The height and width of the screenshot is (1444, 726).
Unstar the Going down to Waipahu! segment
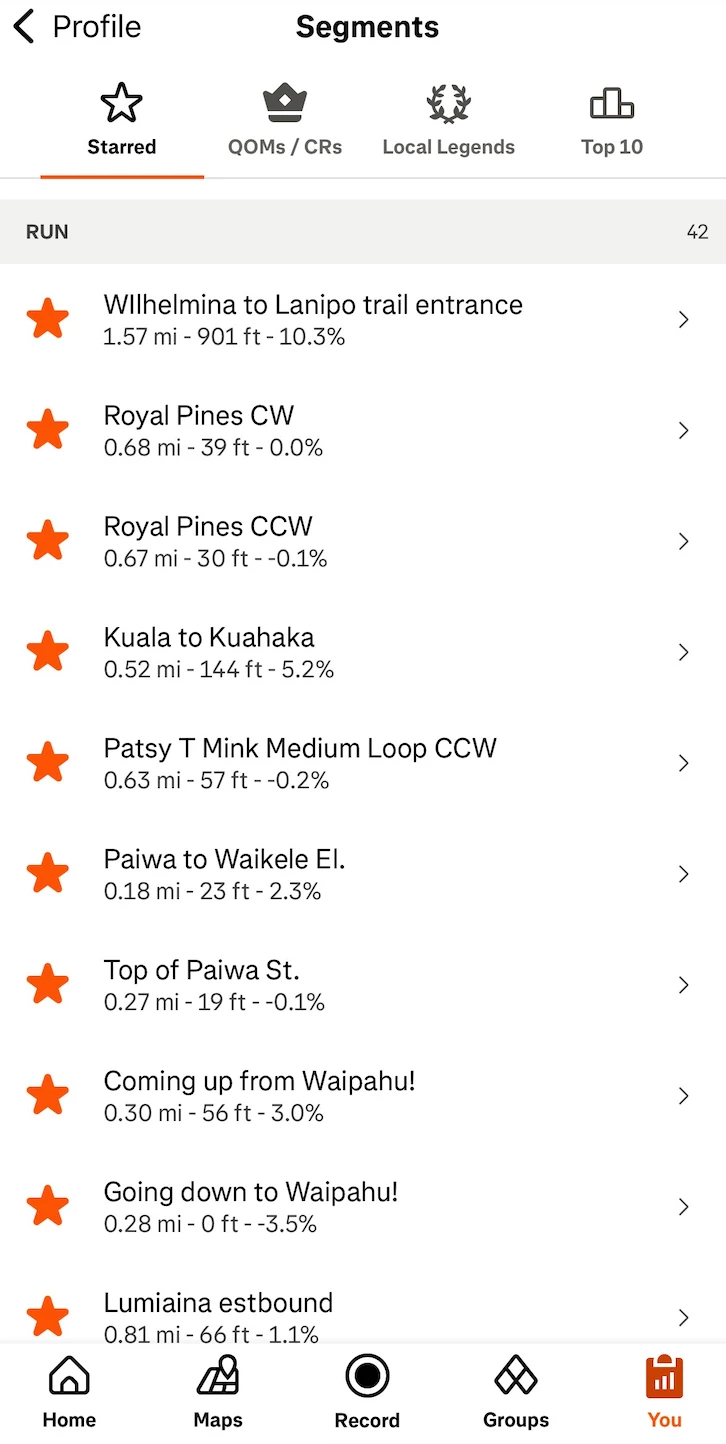coord(47,1207)
